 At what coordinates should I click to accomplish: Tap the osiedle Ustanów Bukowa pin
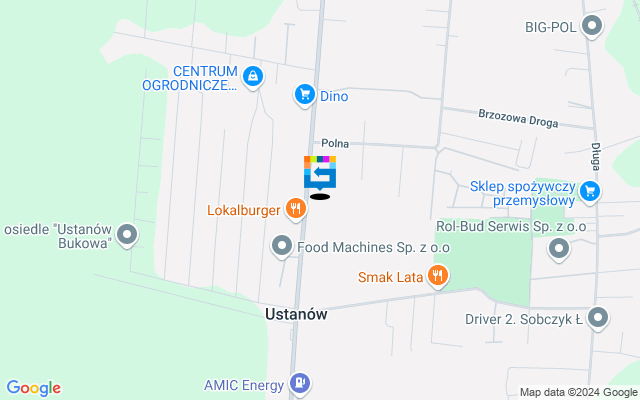(127, 236)
